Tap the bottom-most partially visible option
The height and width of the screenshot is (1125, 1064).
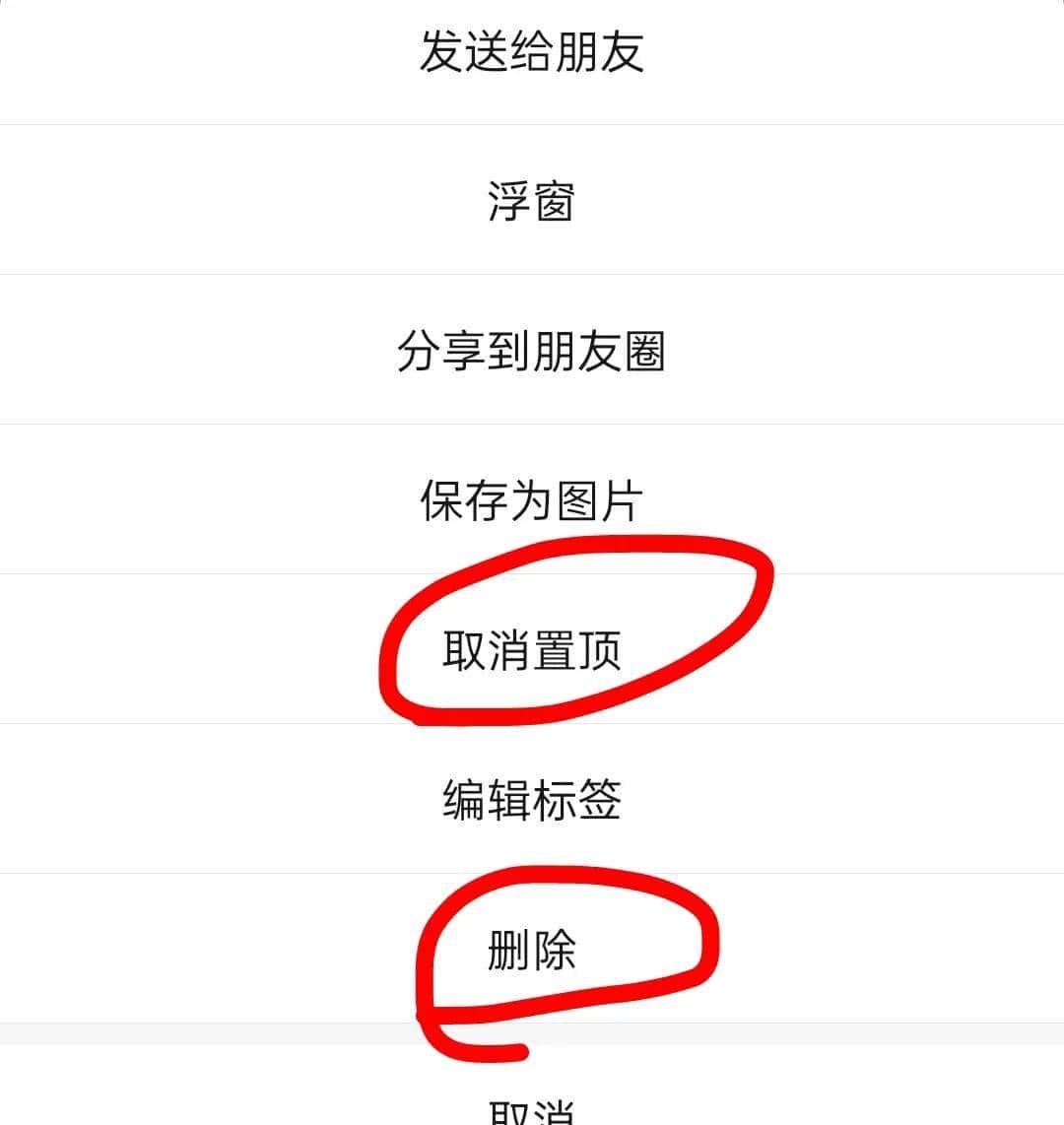tap(532, 1111)
